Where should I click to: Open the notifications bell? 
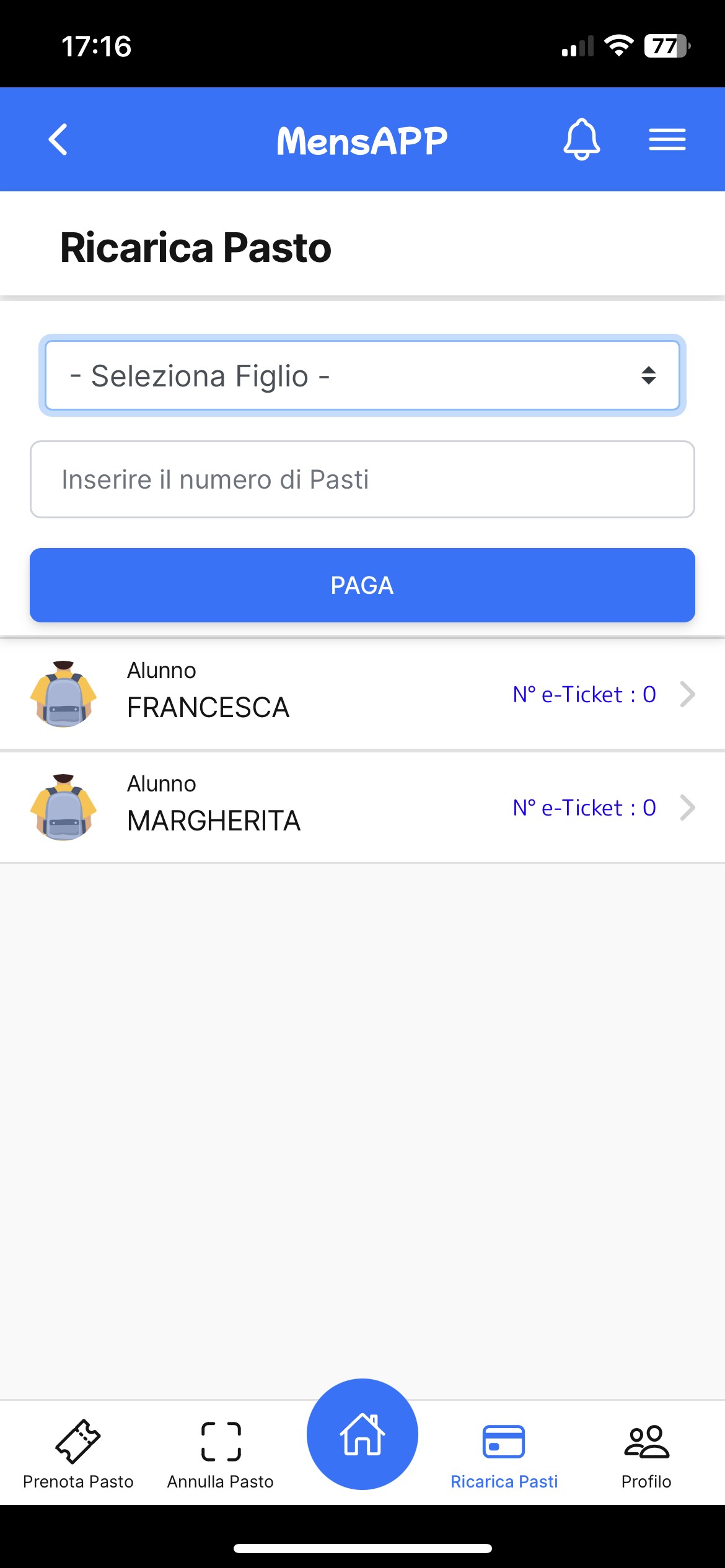coord(581,139)
